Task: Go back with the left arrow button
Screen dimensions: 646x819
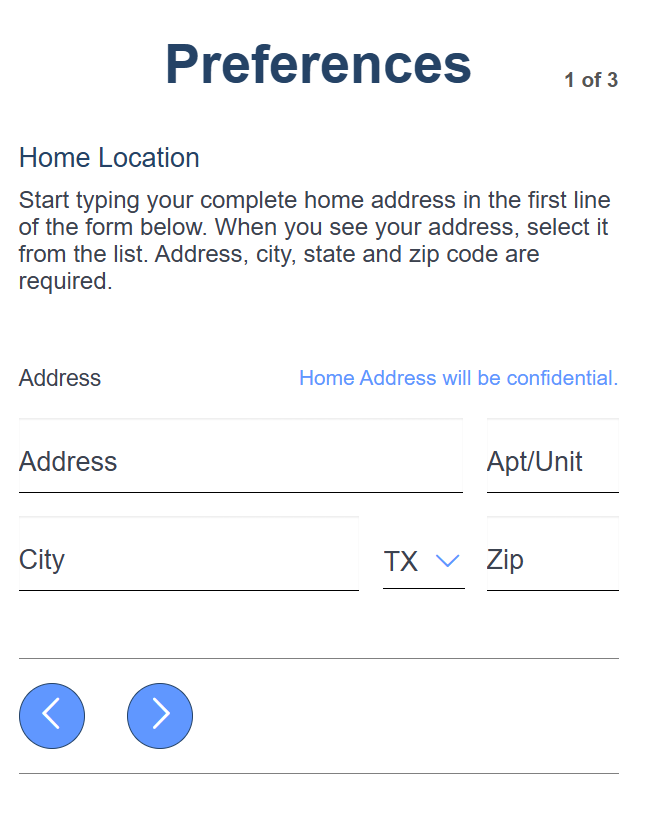Action: (52, 716)
